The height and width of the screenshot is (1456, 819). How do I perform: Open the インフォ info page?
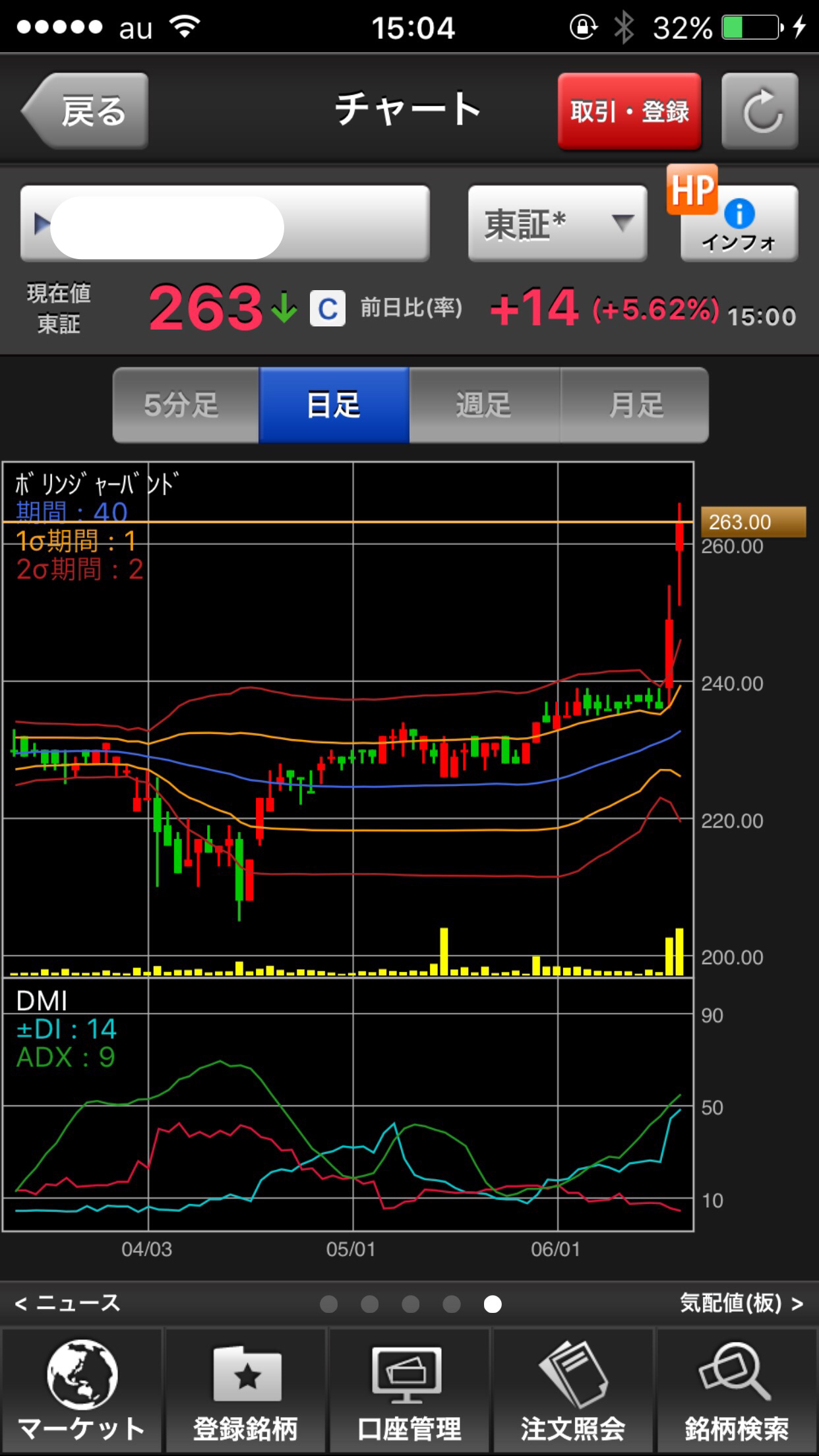[739, 224]
